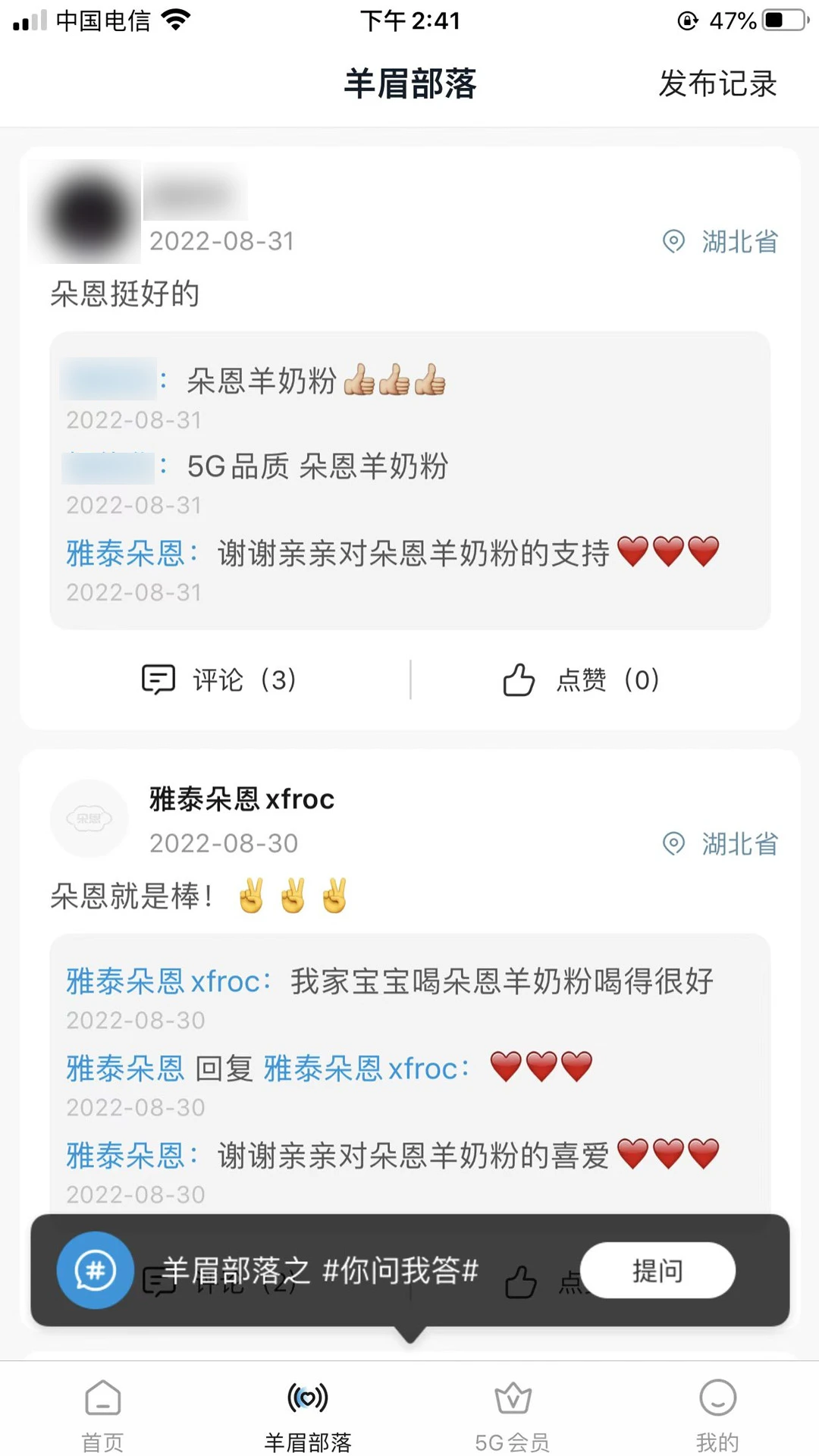
Task: View 雅泰朵恩xfroc profile avatar
Action: click(x=89, y=818)
